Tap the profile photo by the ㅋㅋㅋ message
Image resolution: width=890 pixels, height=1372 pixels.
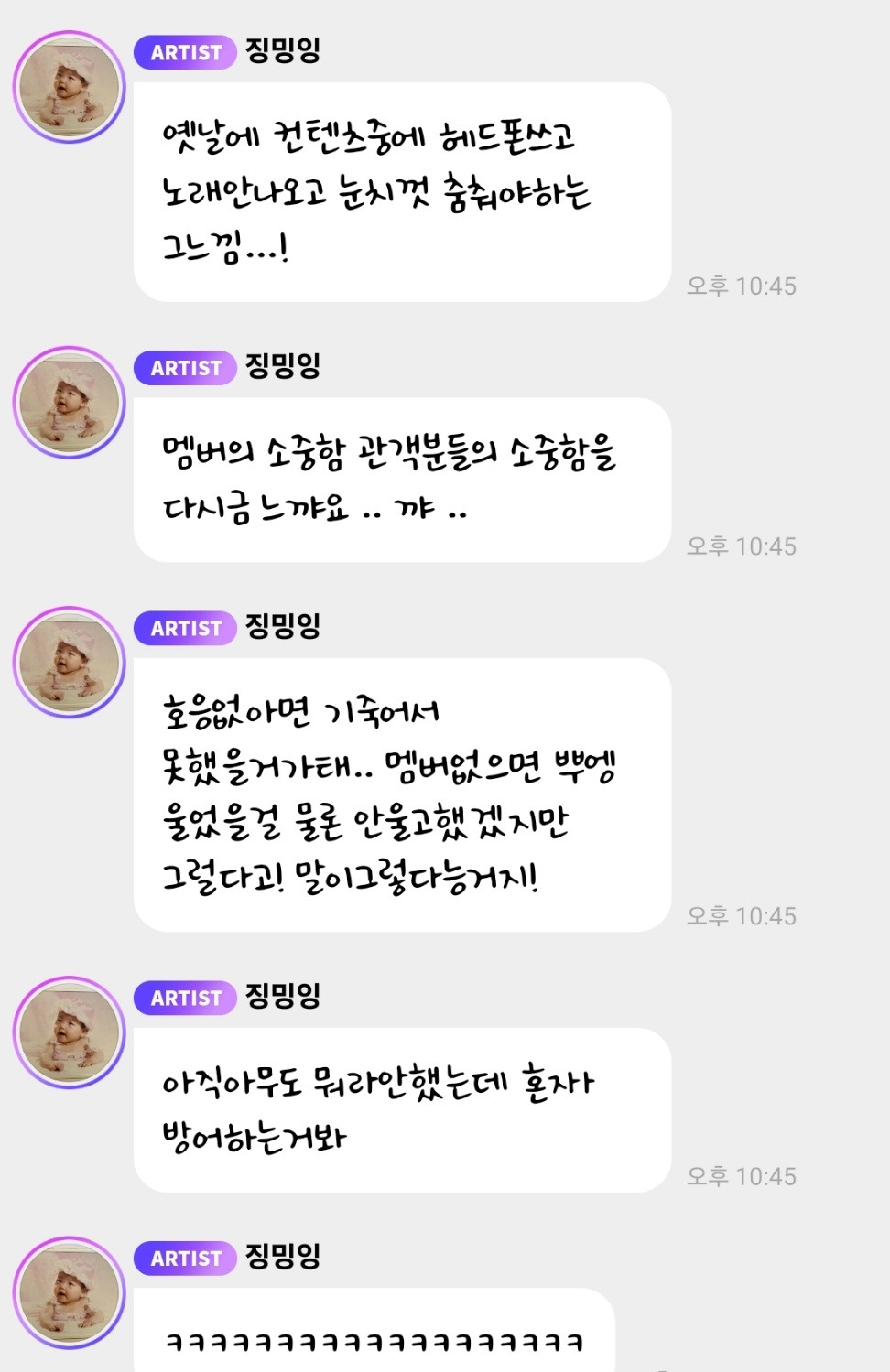click(x=69, y=1293)
